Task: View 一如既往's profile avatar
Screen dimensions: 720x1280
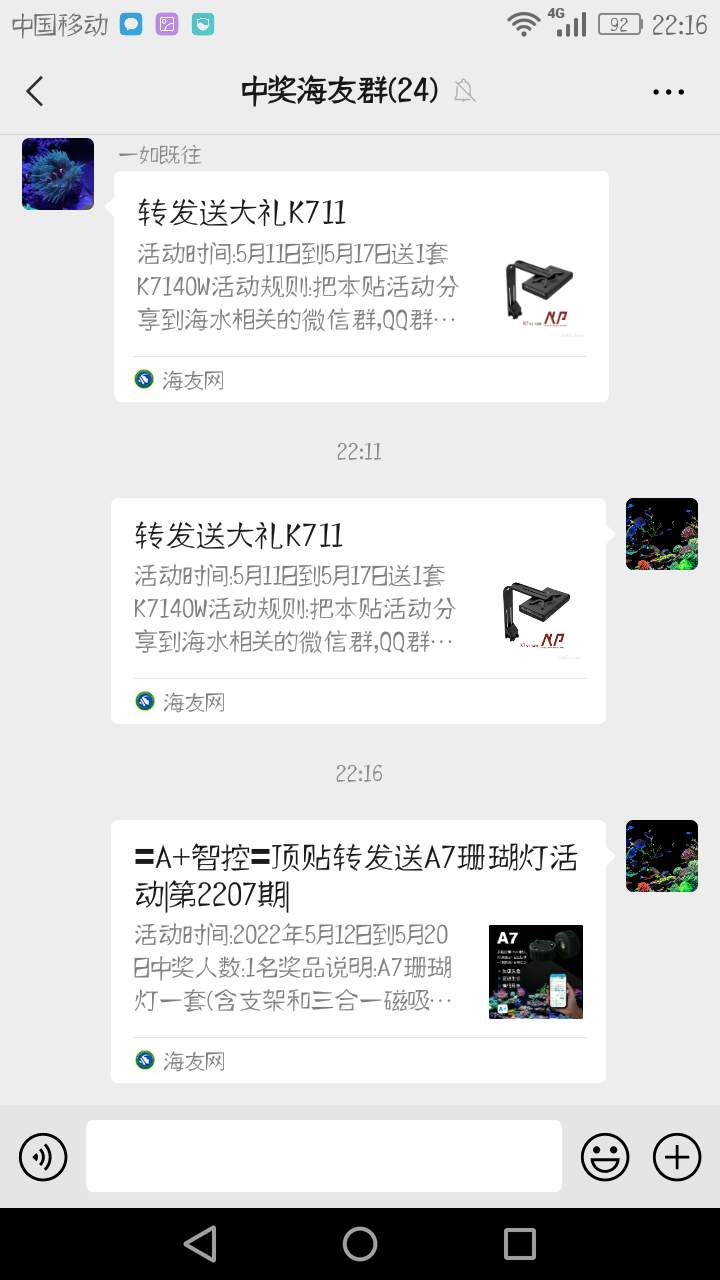Action: point(58,174)
